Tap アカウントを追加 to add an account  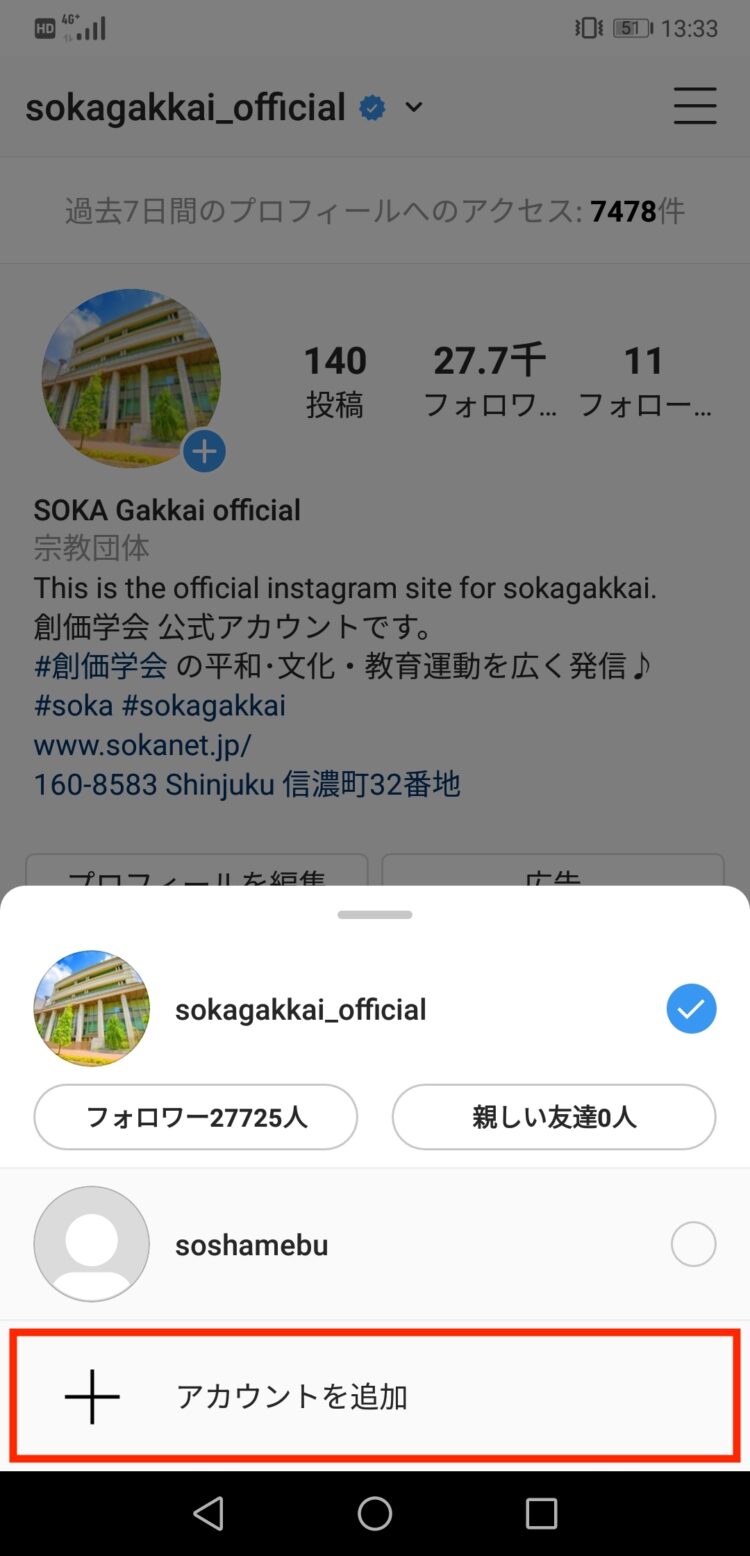coord(375,1396)
